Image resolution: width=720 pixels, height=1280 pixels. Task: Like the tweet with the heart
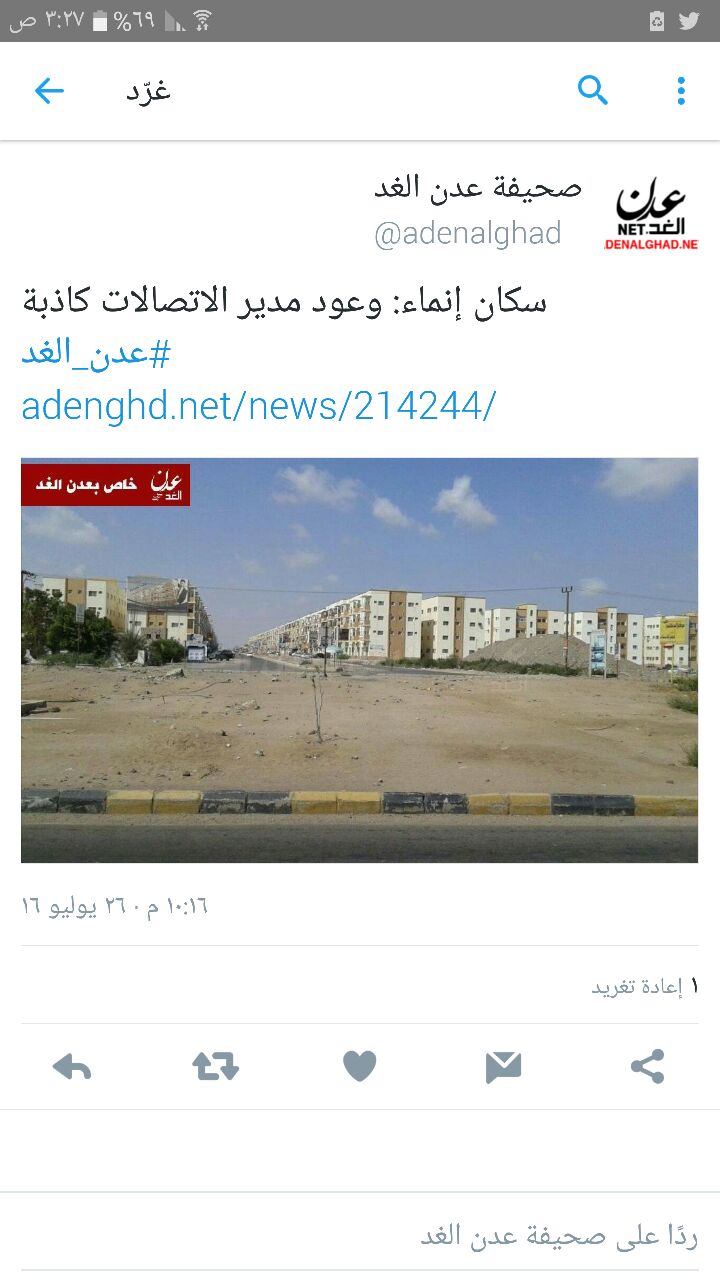(x=359, y=1067)
